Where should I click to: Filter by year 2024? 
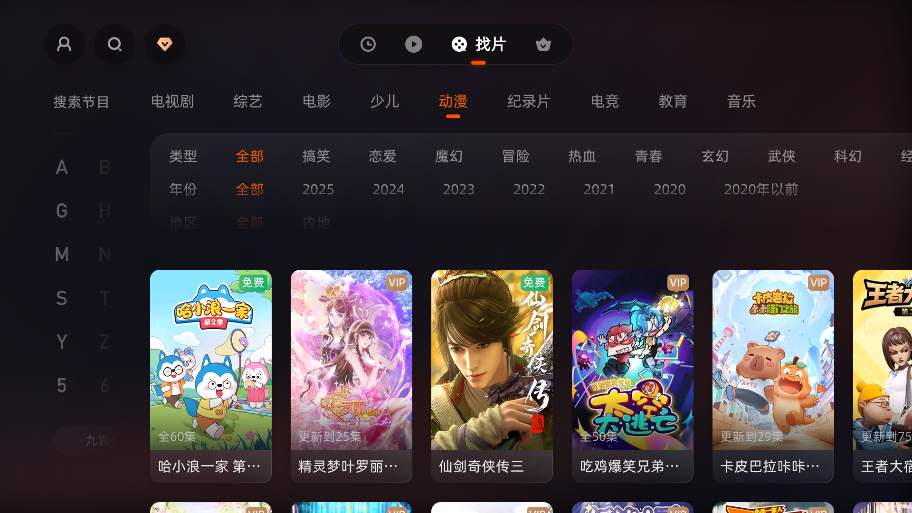click(x=388, y=189)
